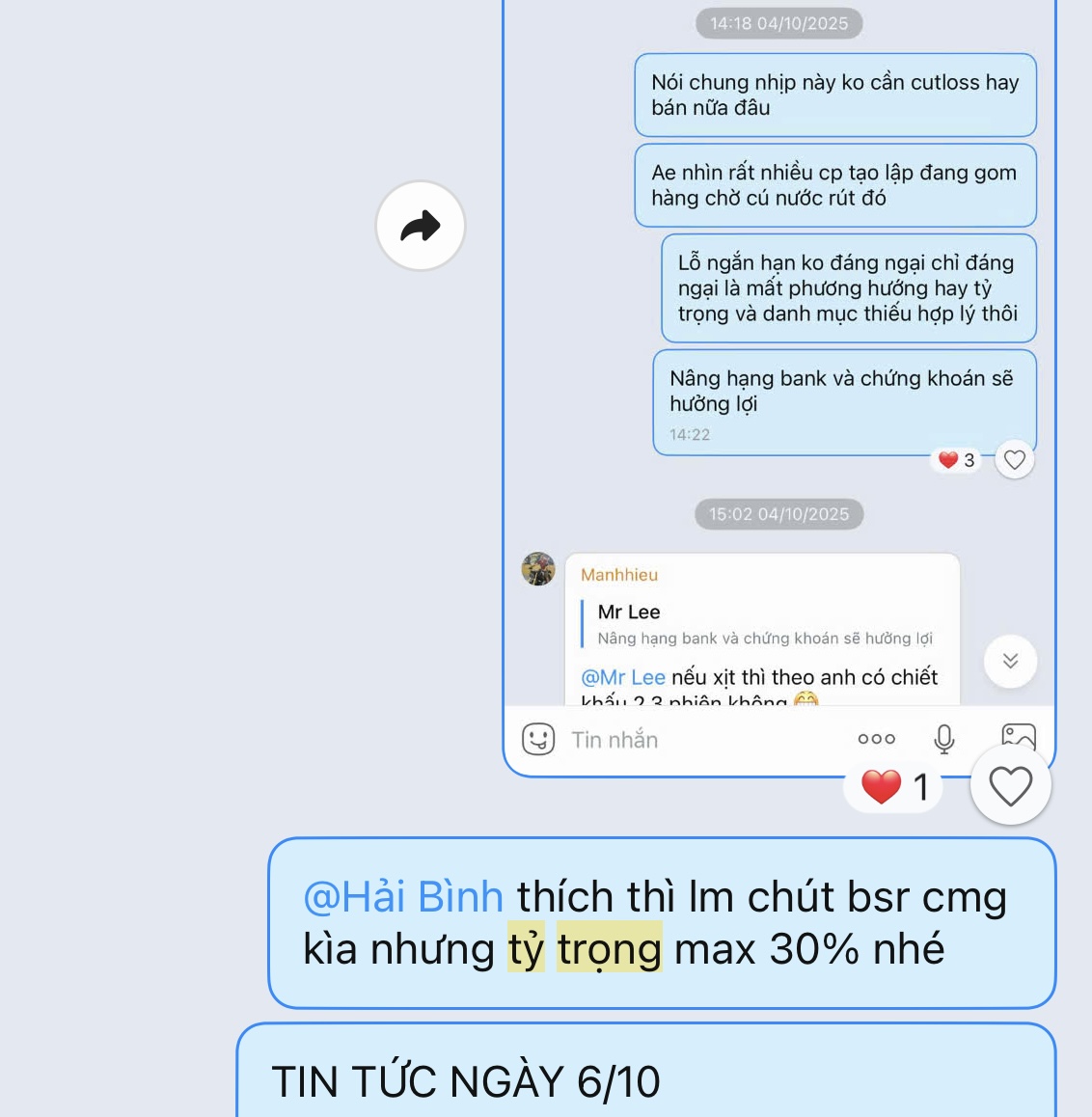The image size is (1092, 1117).
Task: Forward the shared screenshot image
Action: pyautogui.click(x=421, y=226)
